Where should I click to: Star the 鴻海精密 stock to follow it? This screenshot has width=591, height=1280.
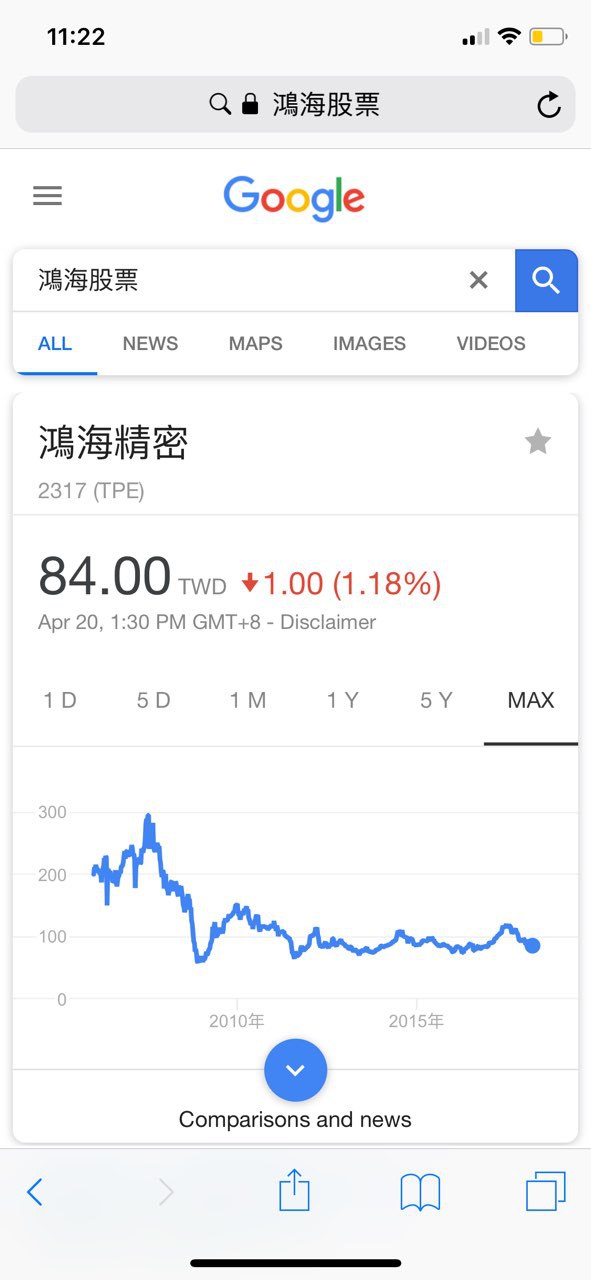(538, 441)
